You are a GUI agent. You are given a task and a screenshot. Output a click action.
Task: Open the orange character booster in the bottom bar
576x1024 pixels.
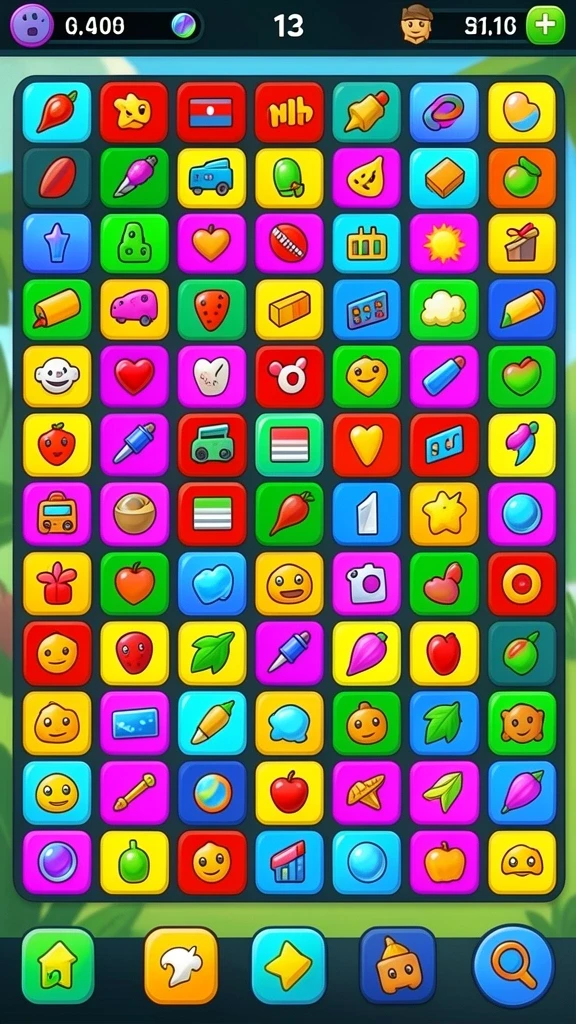click(x=398, y=965)
